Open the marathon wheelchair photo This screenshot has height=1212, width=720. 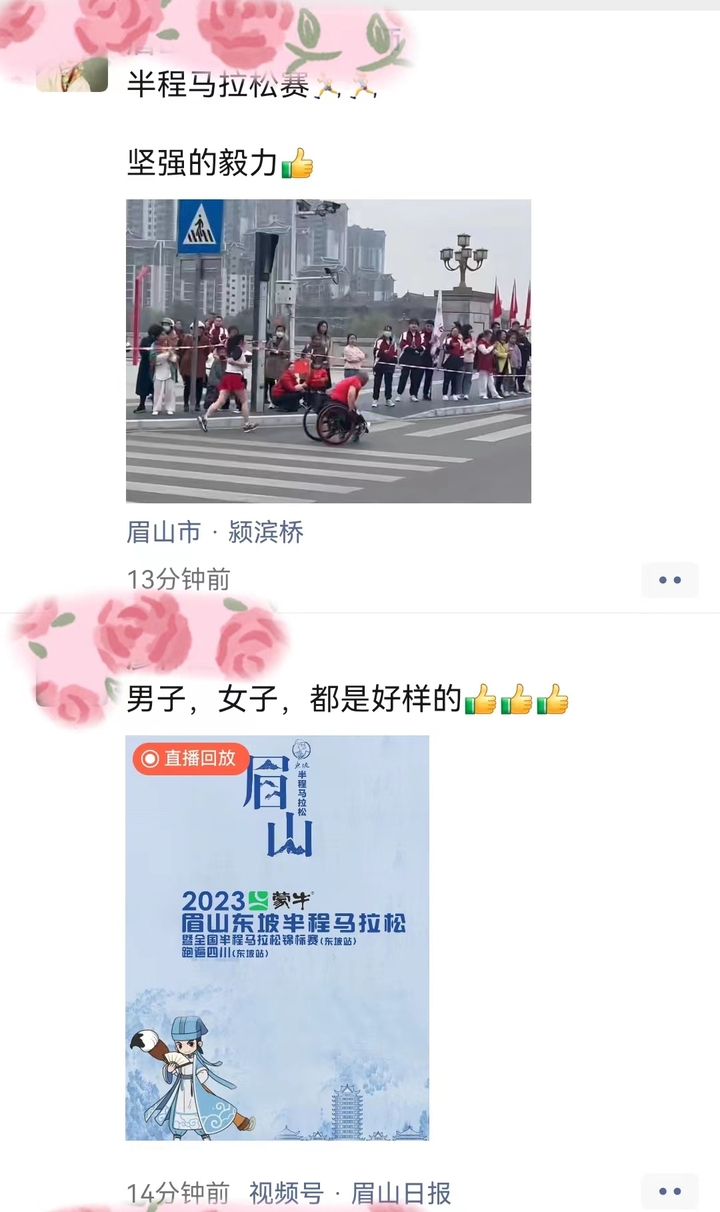[x=328, y=351]
